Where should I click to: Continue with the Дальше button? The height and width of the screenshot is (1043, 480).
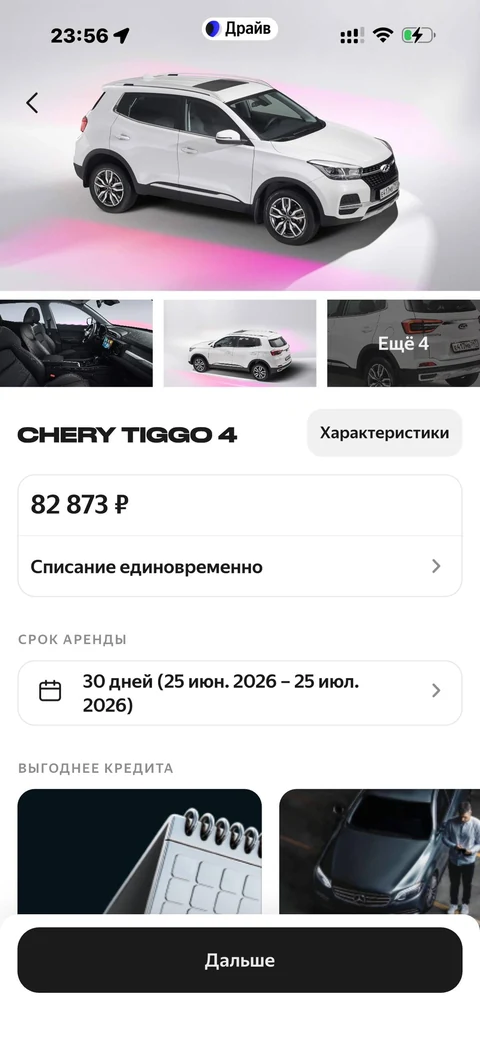pyautogui.click(x=240, y=961)
